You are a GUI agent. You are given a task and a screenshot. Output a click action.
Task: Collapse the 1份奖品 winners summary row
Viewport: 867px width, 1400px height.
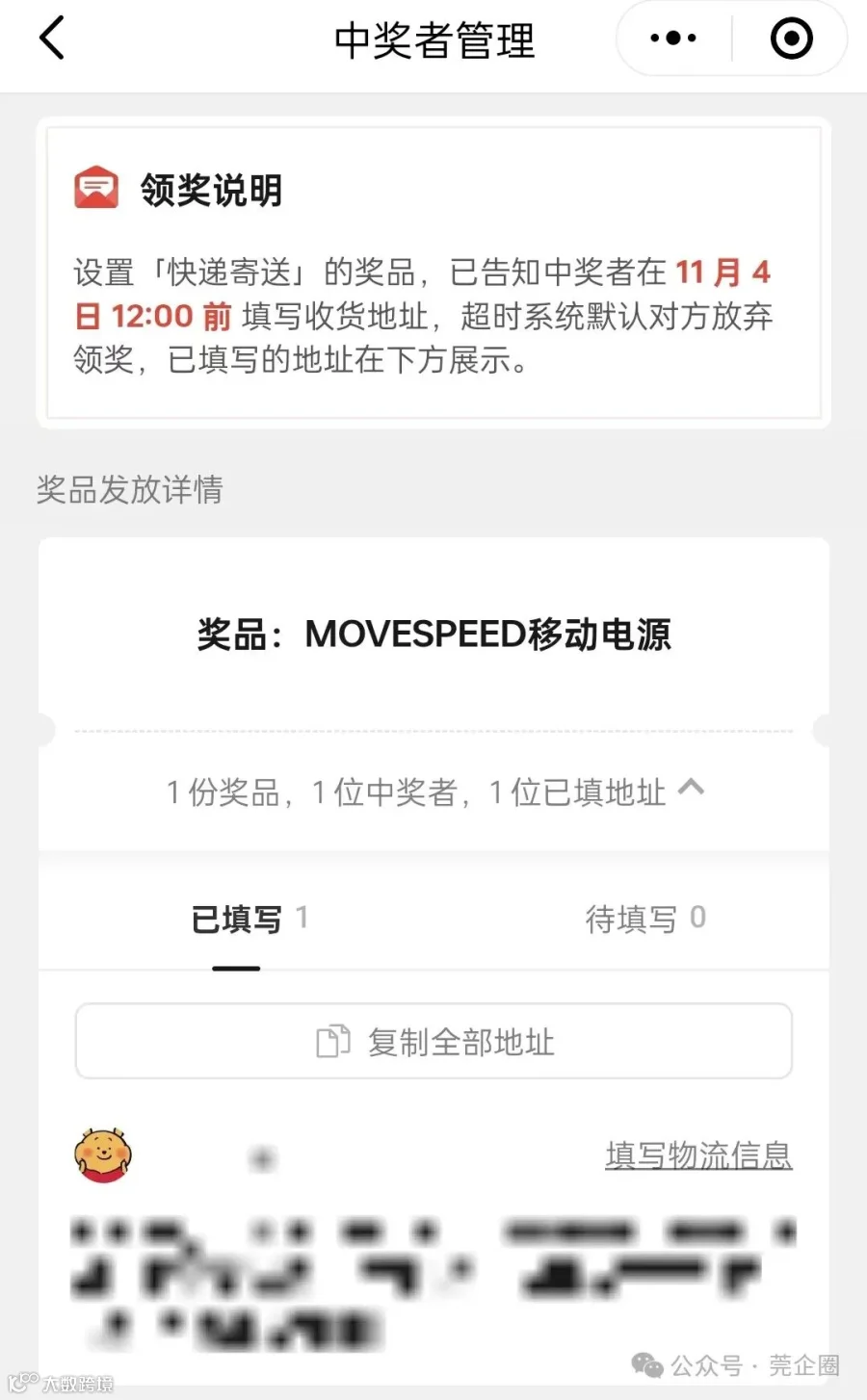434,791
